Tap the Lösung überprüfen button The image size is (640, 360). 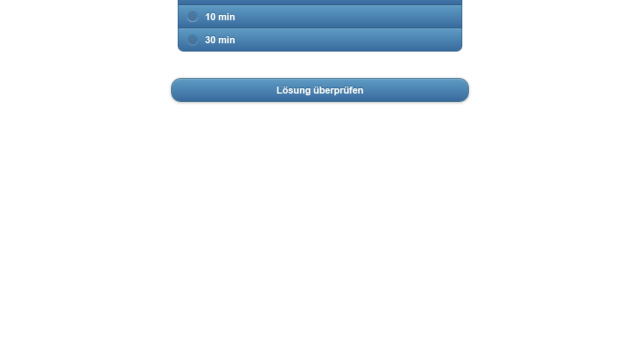320,90
